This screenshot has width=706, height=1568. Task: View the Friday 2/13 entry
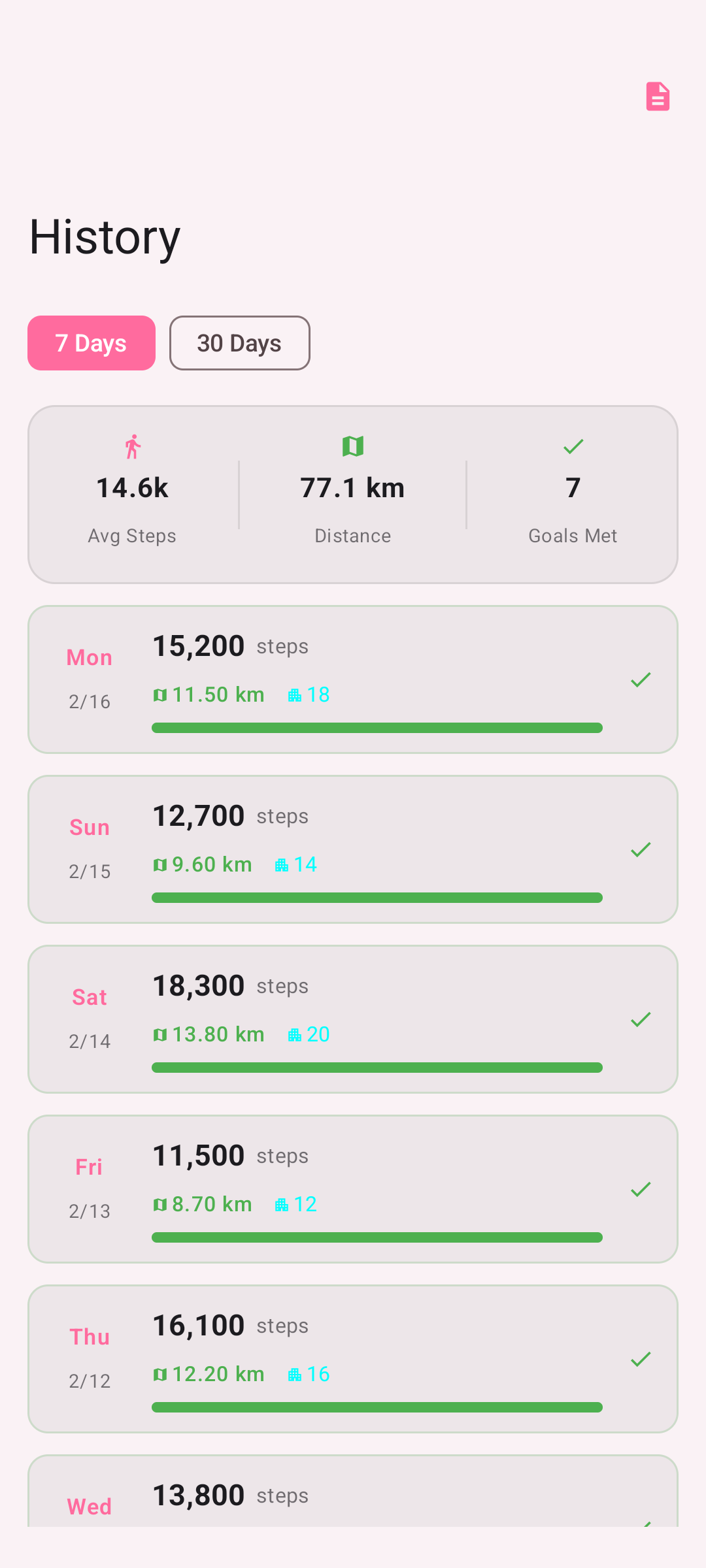click(353, 1189)
